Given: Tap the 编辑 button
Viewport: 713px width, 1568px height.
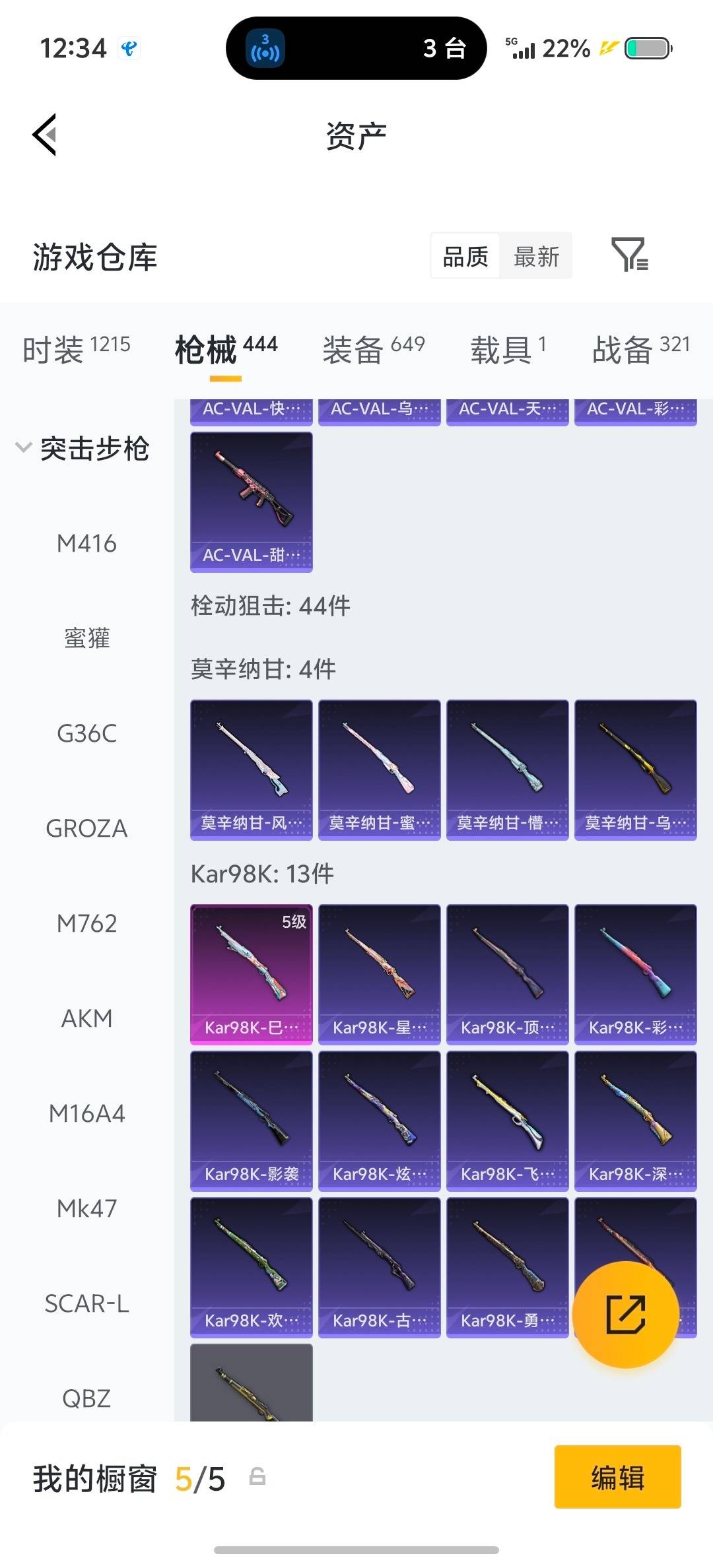Looking at the screenshot, I should point(617,1478).
